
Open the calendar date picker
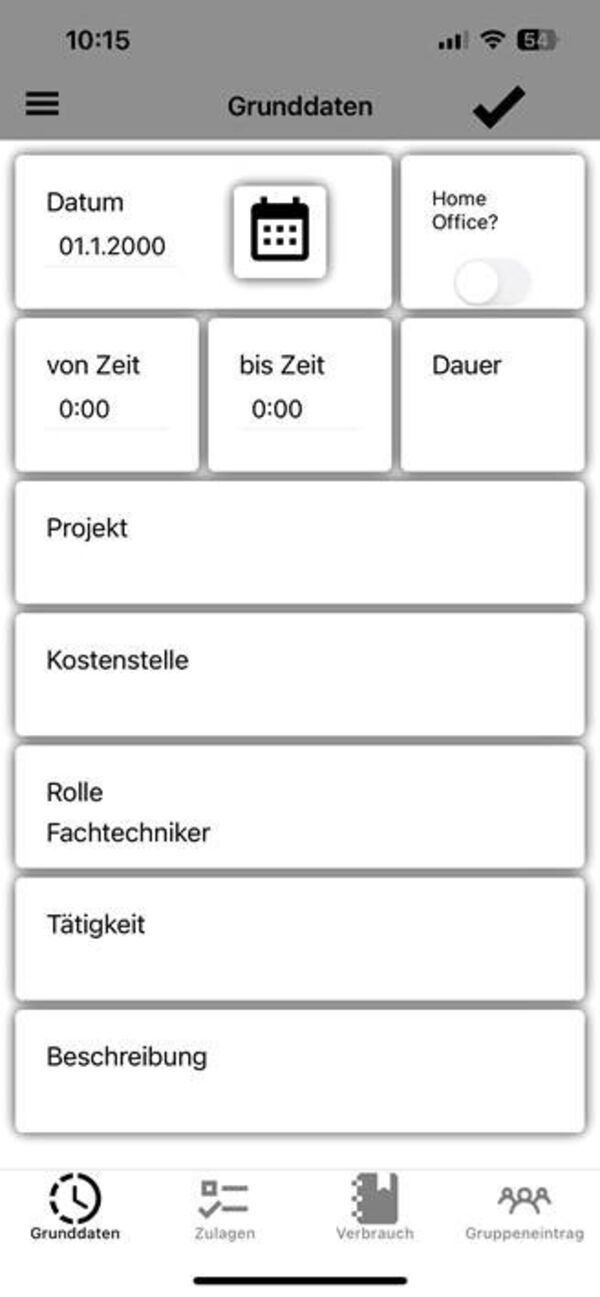(x=279, y=231)
